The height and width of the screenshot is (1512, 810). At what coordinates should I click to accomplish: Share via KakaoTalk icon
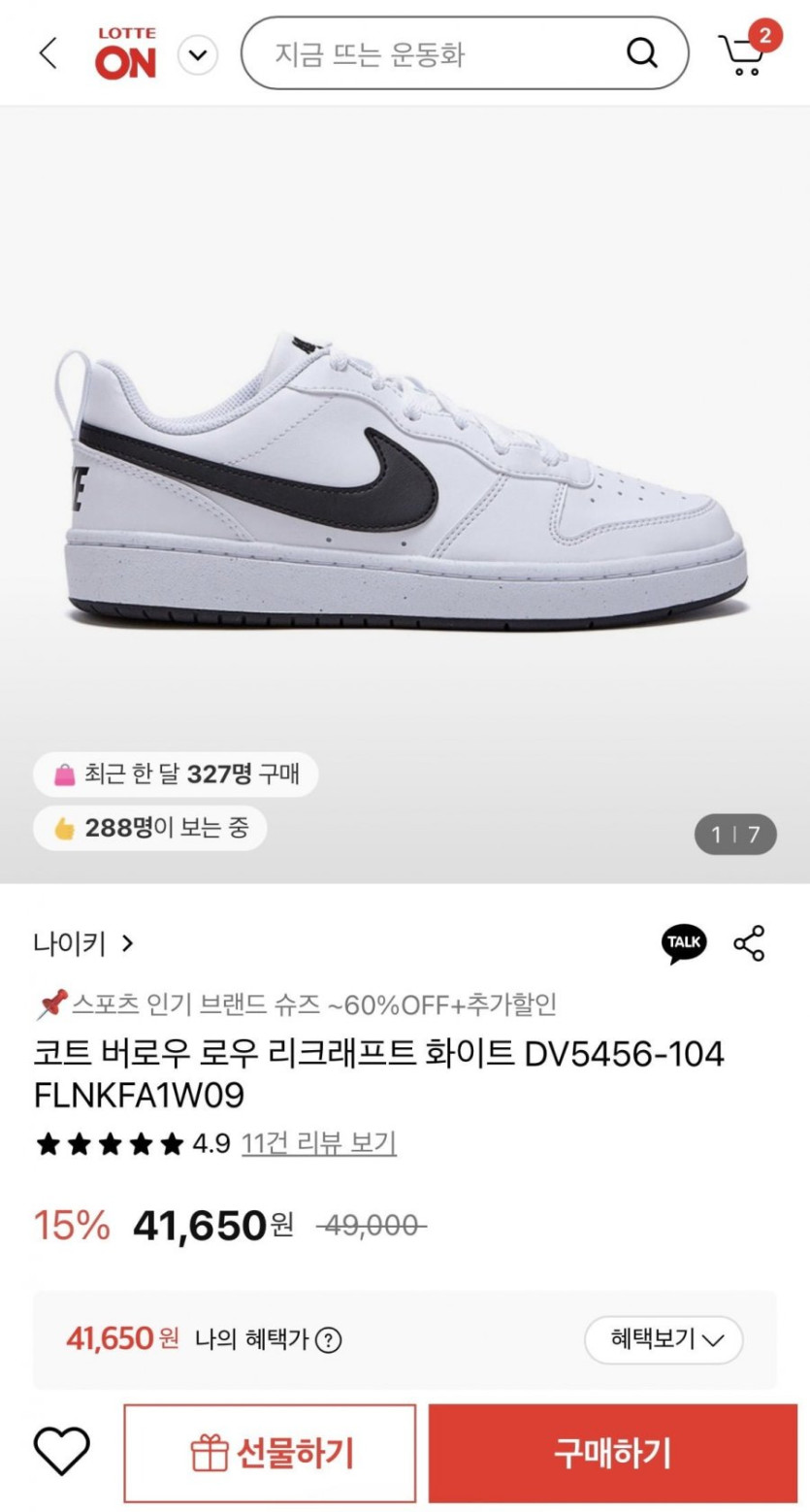pyautogui.click(x=684, y=943)
